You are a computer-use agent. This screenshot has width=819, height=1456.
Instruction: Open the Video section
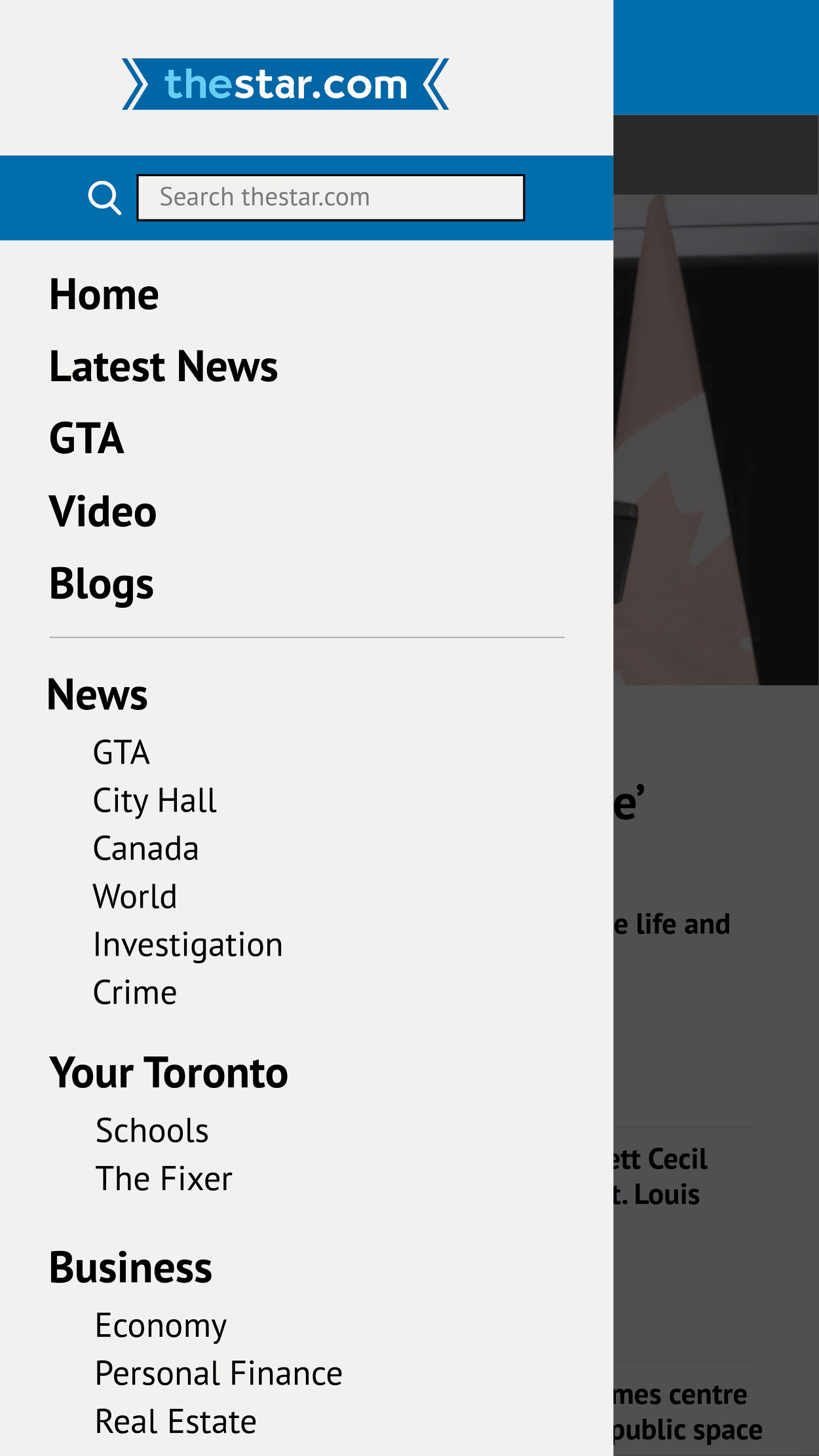click(x=103, y=512)
